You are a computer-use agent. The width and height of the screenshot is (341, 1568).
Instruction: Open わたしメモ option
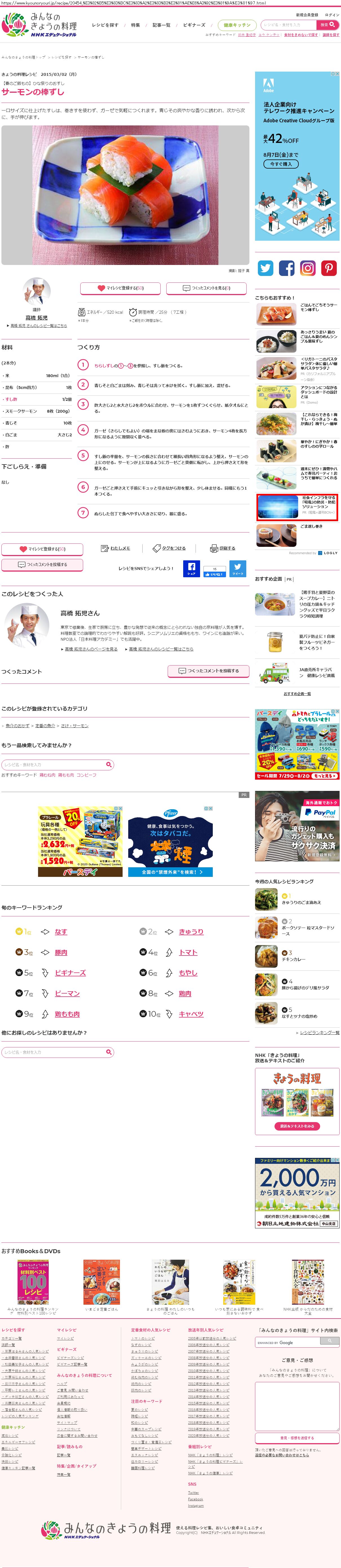[116, 549]
